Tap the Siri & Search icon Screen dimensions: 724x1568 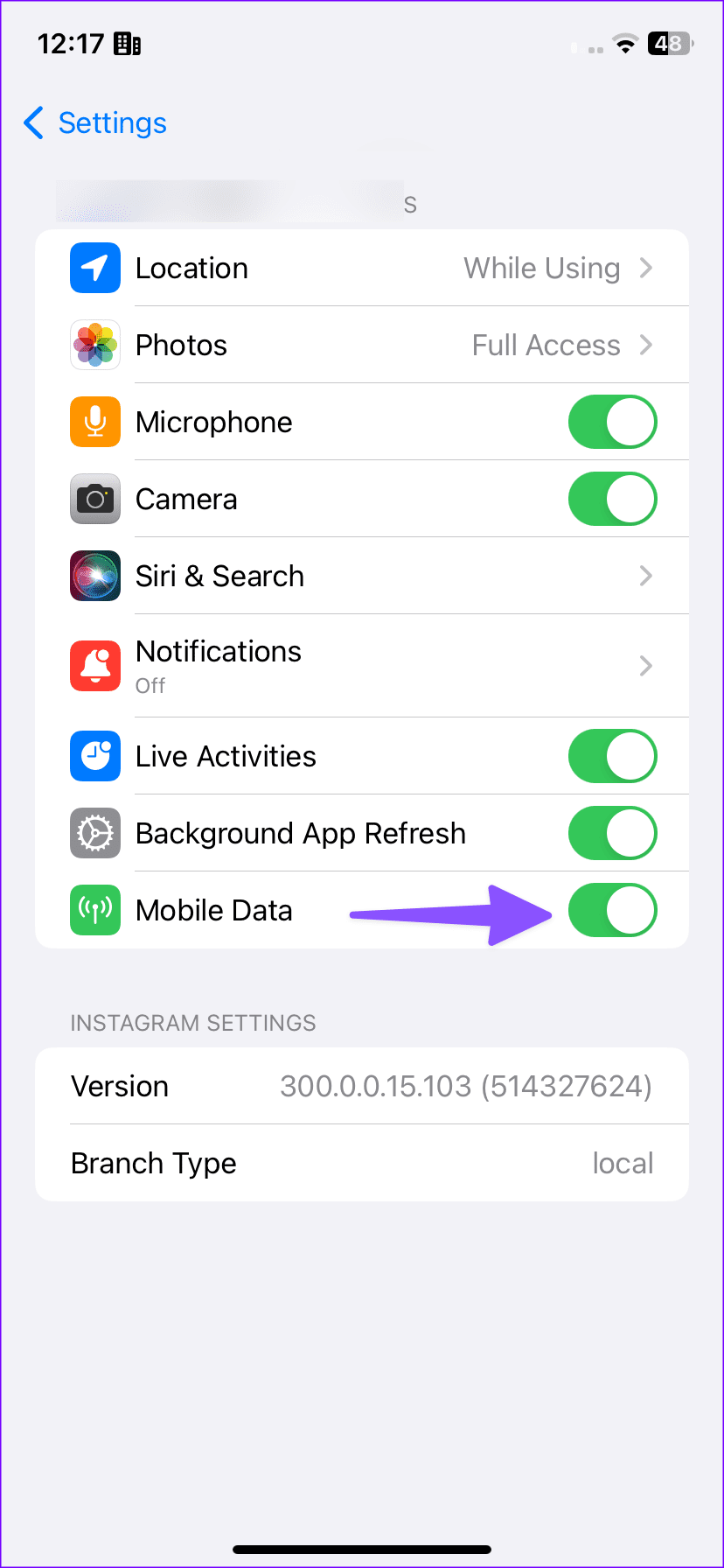click(x=94, y=576)
